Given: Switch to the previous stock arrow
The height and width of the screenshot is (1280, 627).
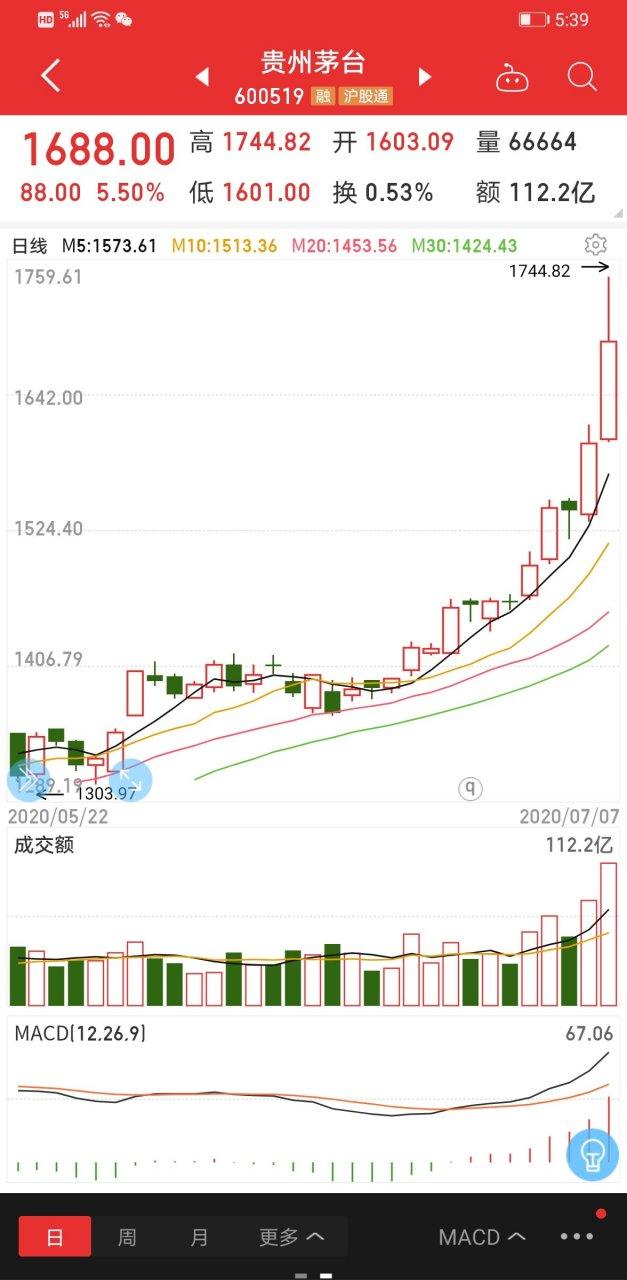Looking at the screenshot, I should (202, 77).
